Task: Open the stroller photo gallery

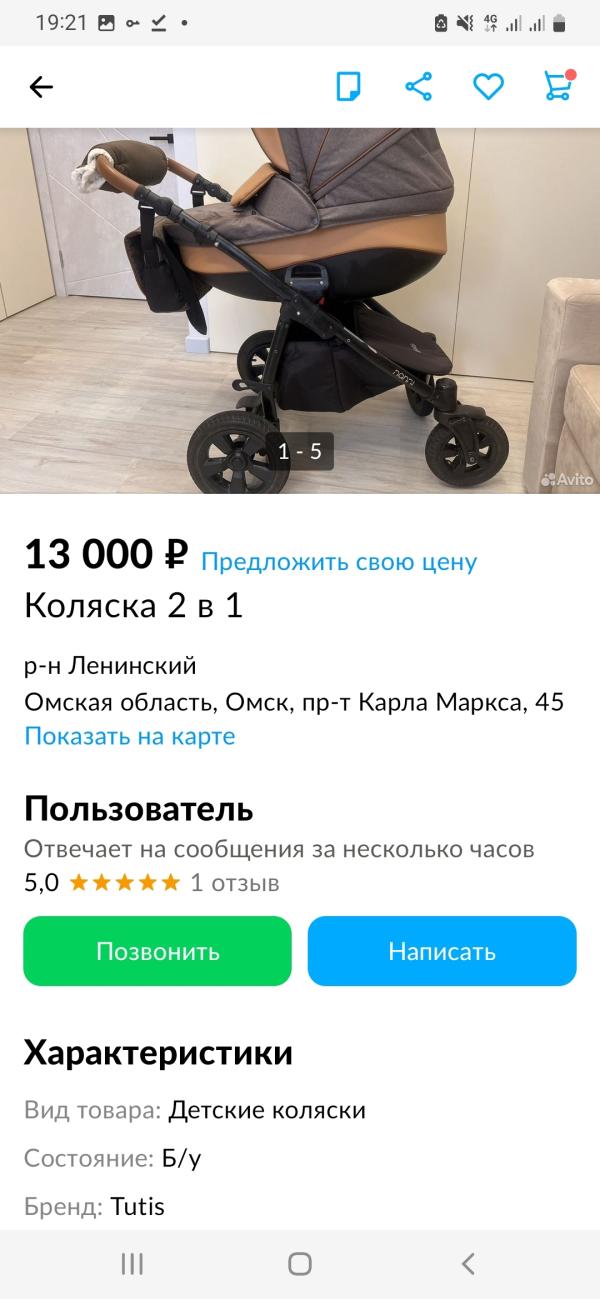Action: pyautogui.click(x=300, y=310)
